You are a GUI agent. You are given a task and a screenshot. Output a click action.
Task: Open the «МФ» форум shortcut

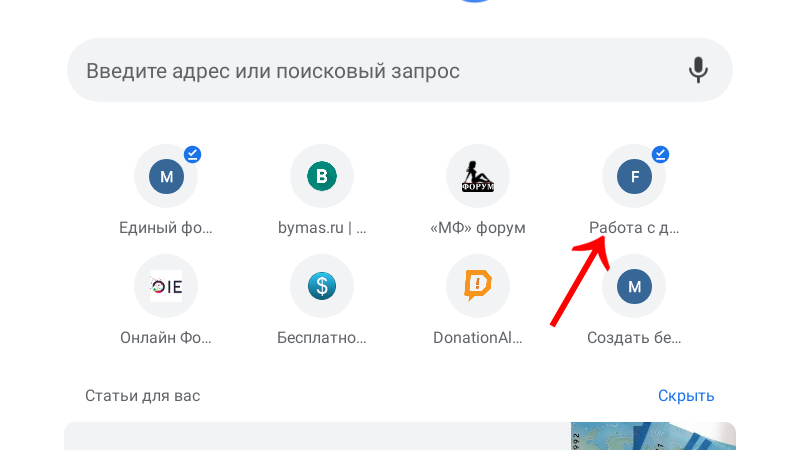click(x=478, y=177)
